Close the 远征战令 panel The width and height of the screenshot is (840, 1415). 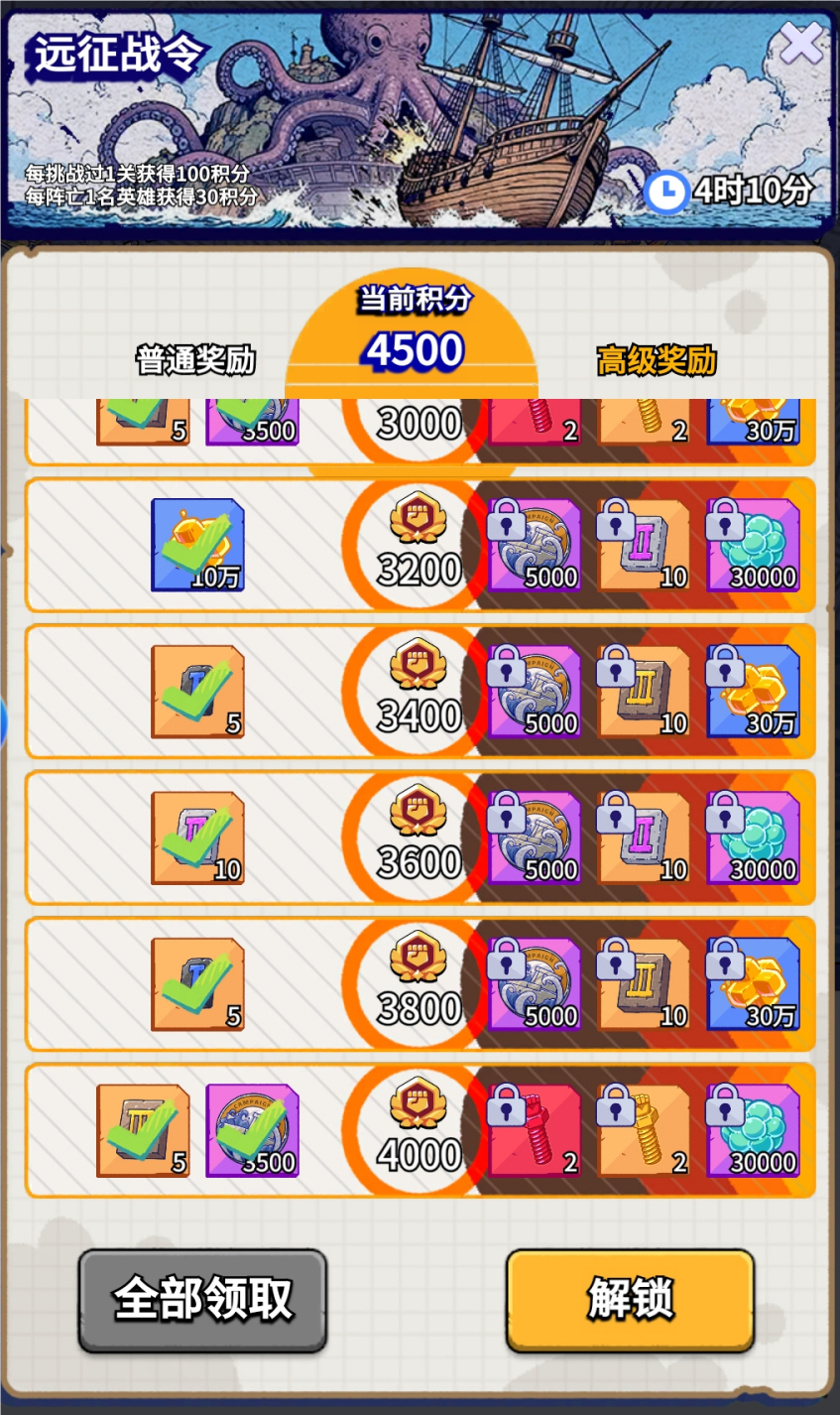pos(801,43)
